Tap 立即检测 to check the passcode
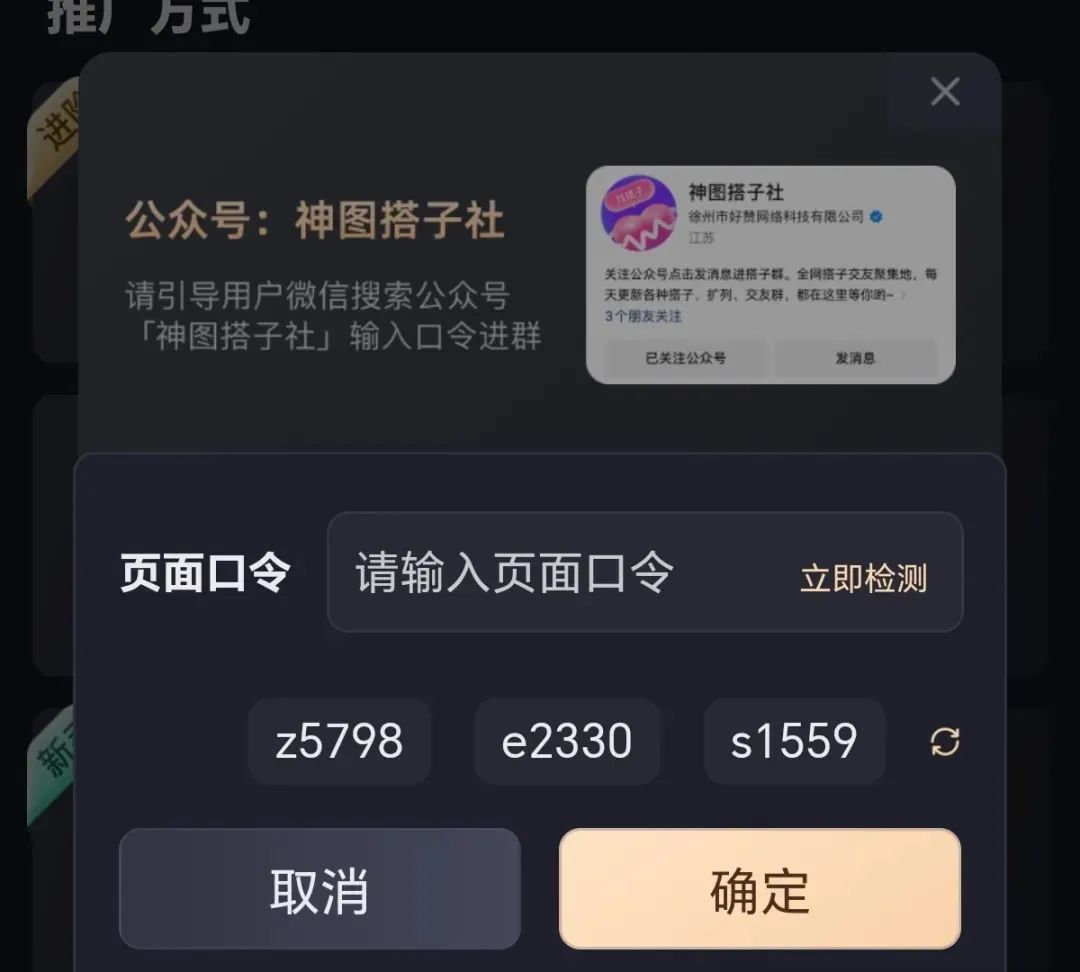Image resolution: width=1080 pixels, height=972 pixels. click(863, 578)
